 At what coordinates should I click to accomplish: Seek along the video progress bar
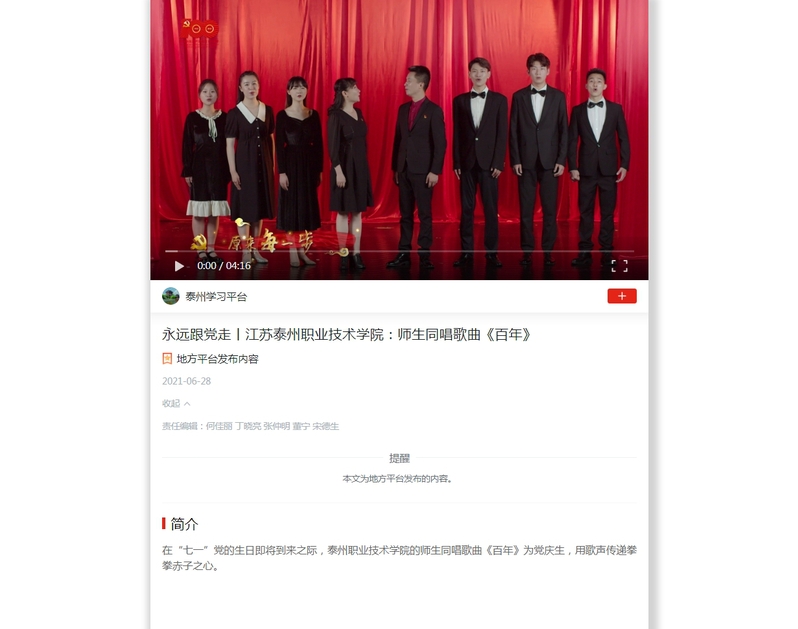[400, 252]
